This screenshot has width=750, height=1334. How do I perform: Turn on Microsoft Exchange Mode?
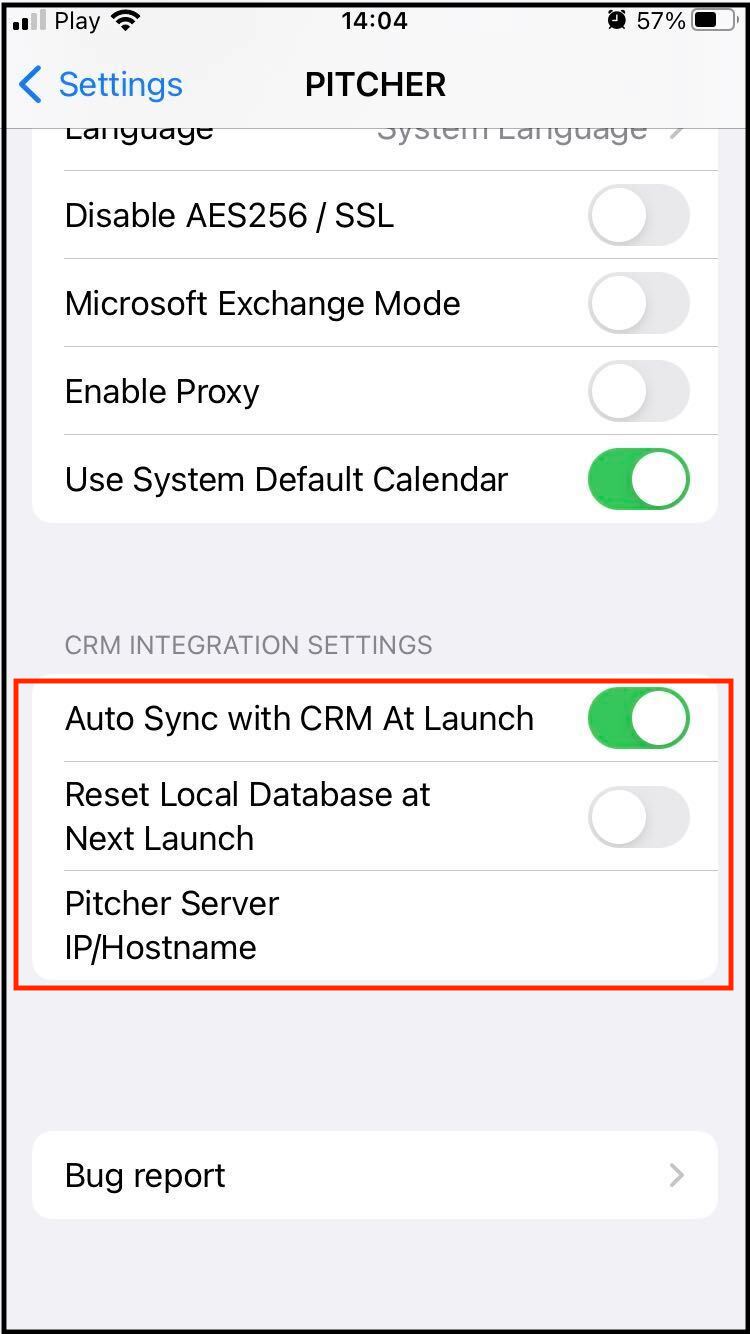click(x=639, y=303)
